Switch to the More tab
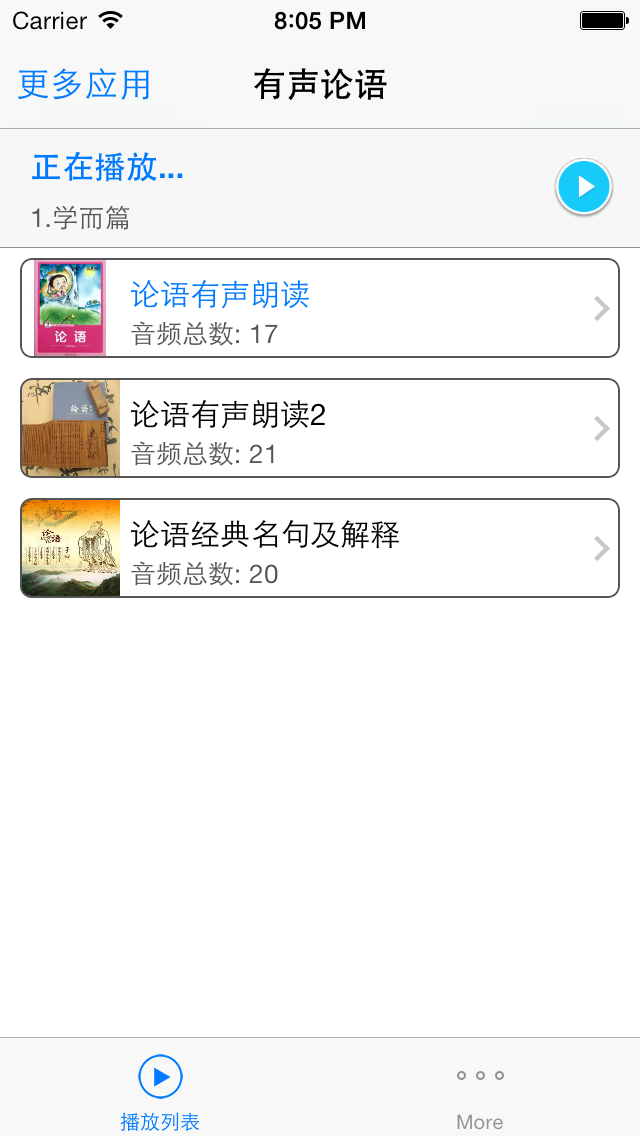 click(x=480, y=1092)
